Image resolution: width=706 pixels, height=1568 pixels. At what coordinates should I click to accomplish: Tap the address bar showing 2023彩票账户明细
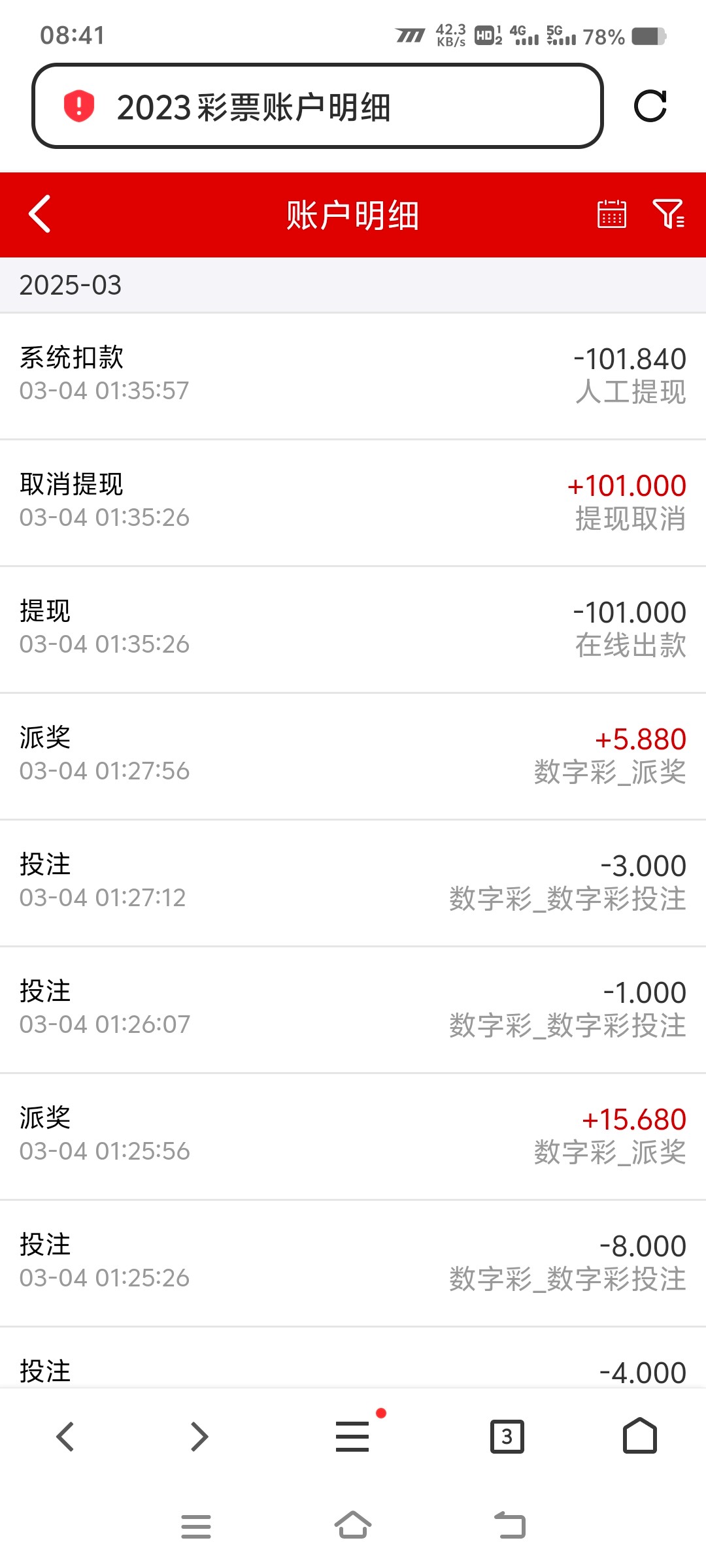pyautogui.click(x=317, y=106)
